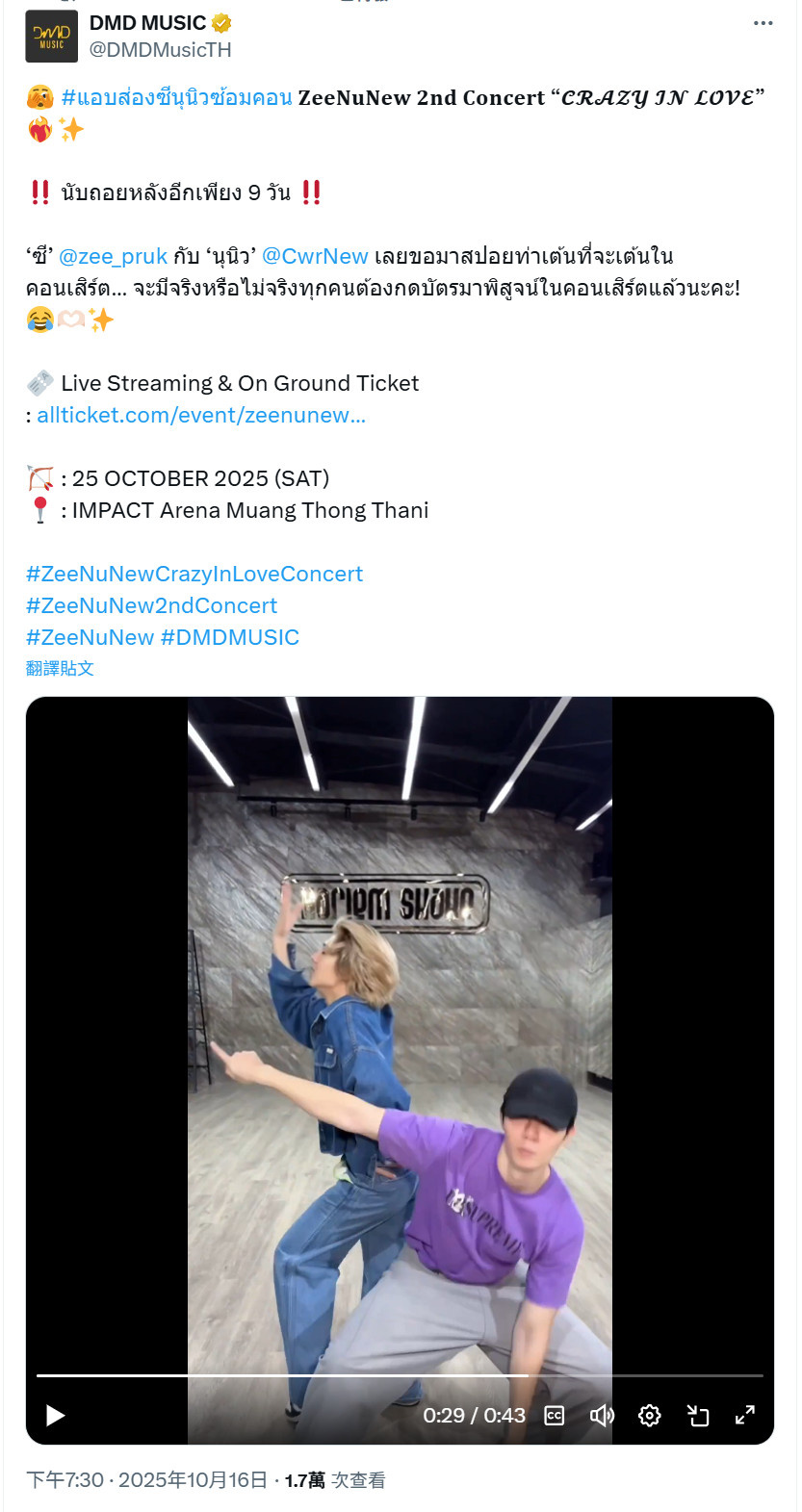
Task: Open the @CwrNew mention
Action: click(315, 256)
